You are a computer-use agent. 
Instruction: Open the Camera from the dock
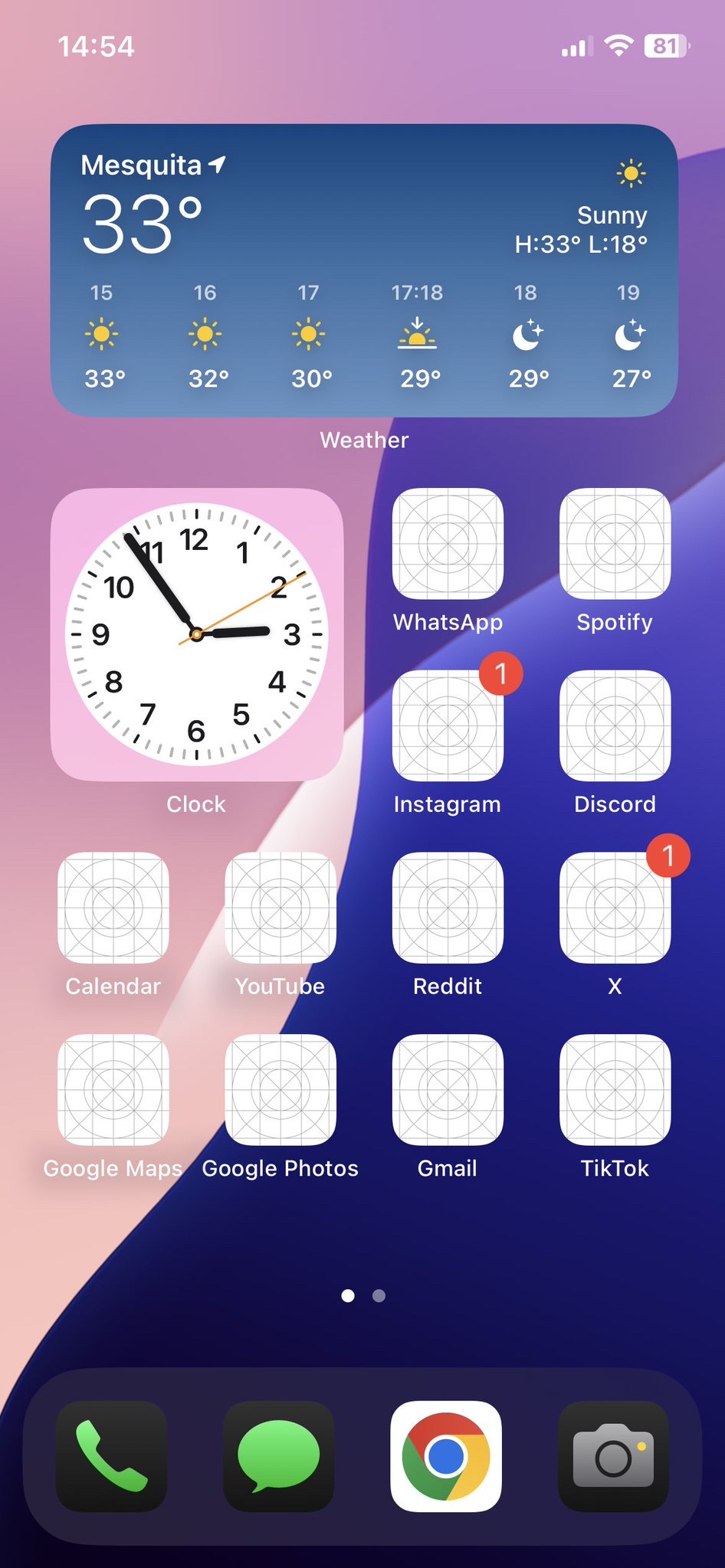pyautogui.click(x=613, y=1456)
